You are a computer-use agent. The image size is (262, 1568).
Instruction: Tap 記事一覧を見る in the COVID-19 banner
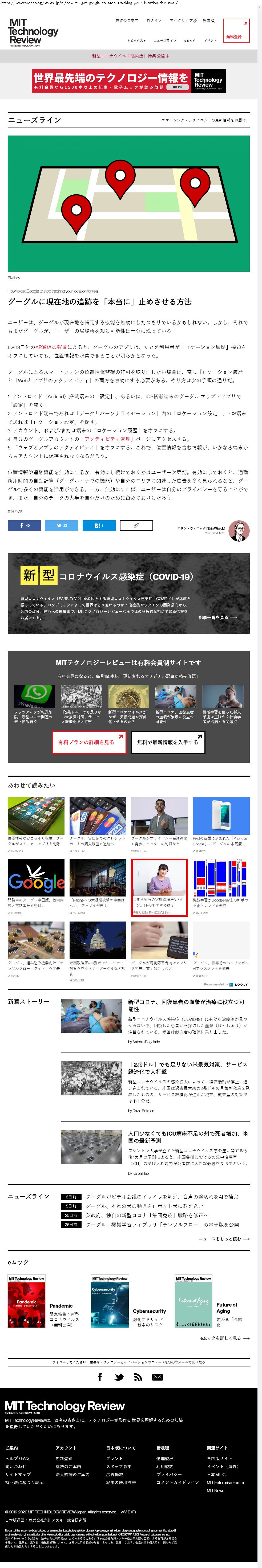217,617
